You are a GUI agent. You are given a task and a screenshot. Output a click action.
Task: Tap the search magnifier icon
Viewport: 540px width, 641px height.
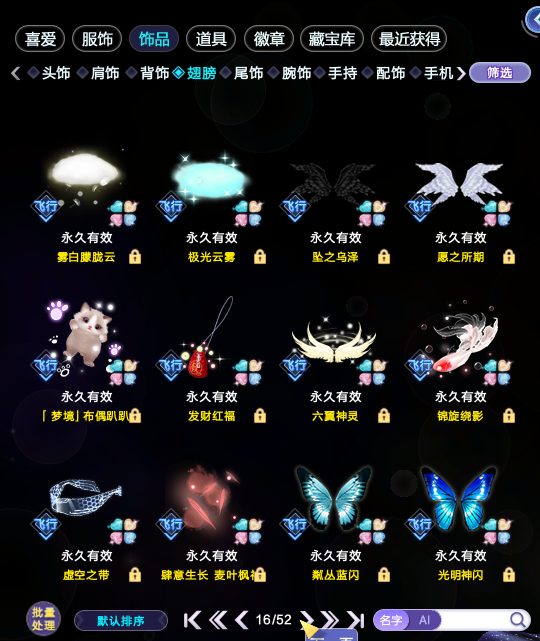518,620
